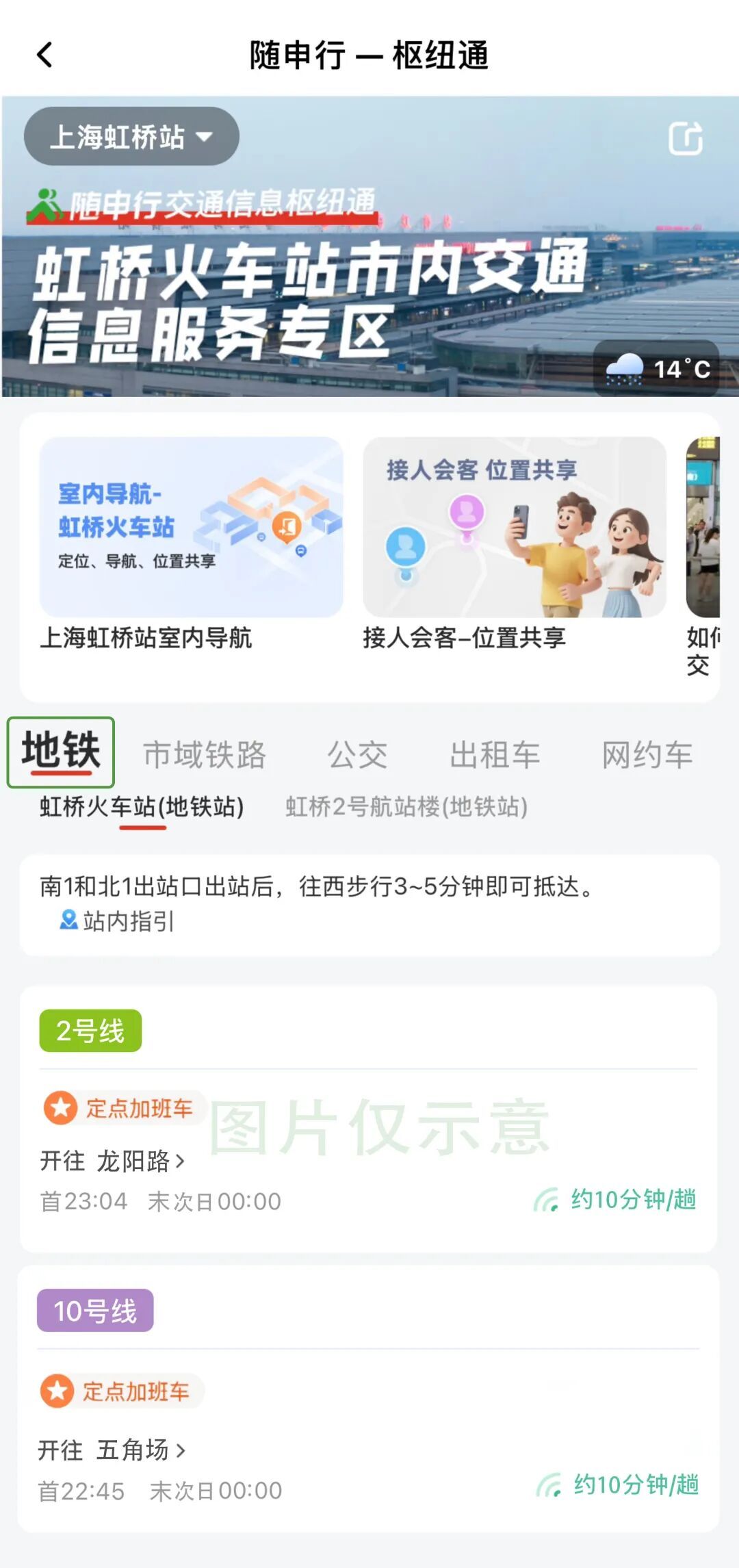
Task: Open the 上海虹桥站 station dropdown
Action: pyautogui.click(x=131, y=137)
